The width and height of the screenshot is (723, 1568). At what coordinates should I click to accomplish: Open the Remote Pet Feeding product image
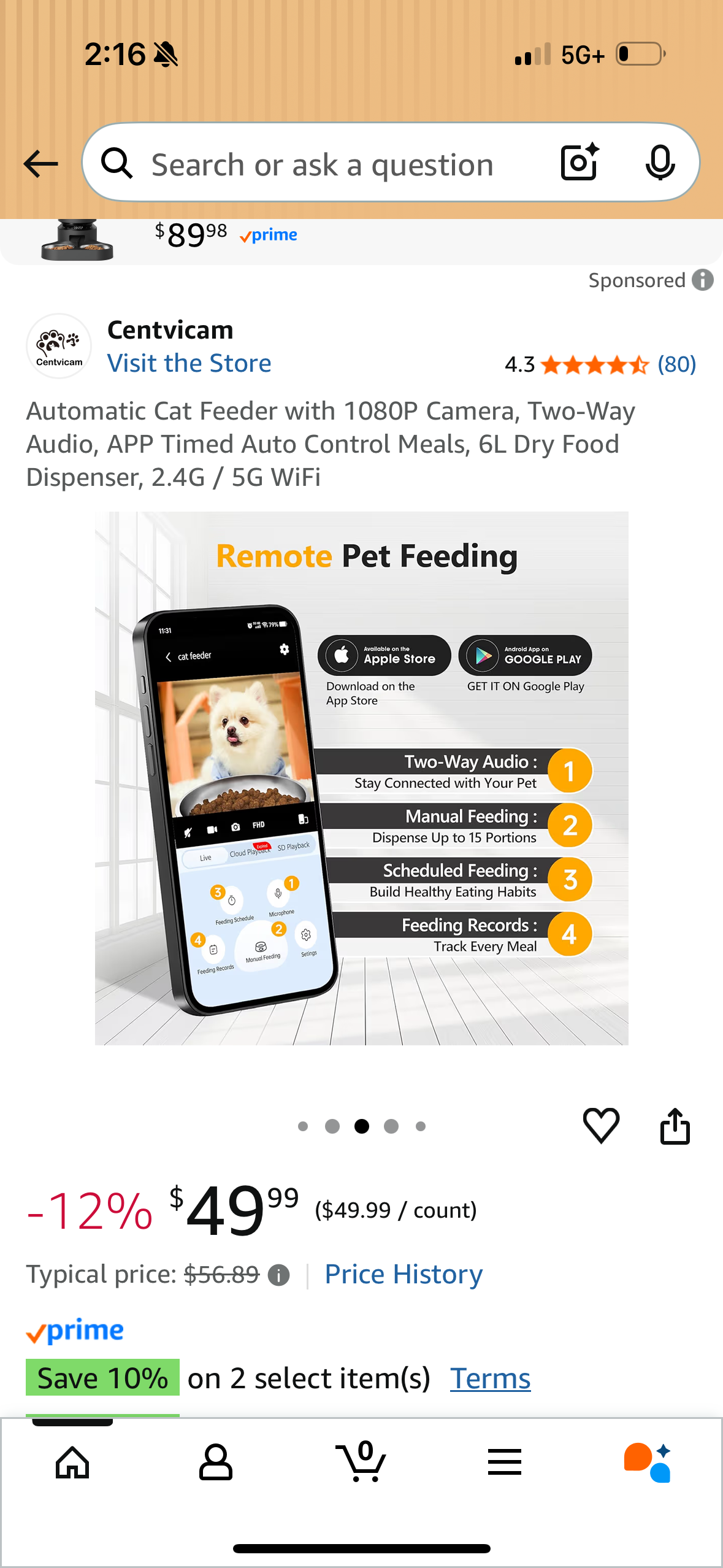[361, 778]
